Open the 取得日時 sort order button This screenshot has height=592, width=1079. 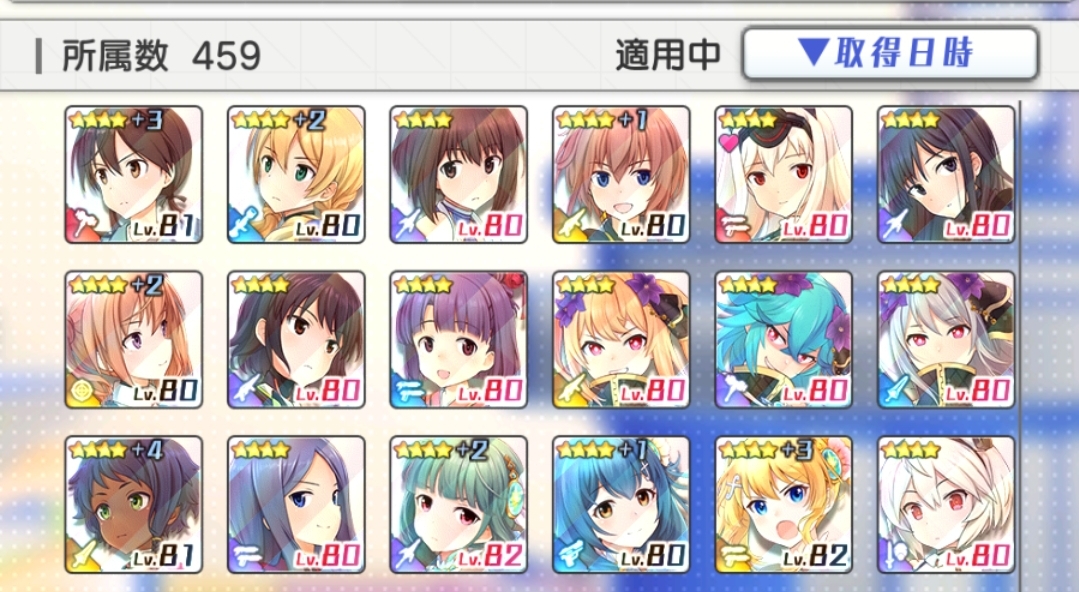(x=889, y=54)
